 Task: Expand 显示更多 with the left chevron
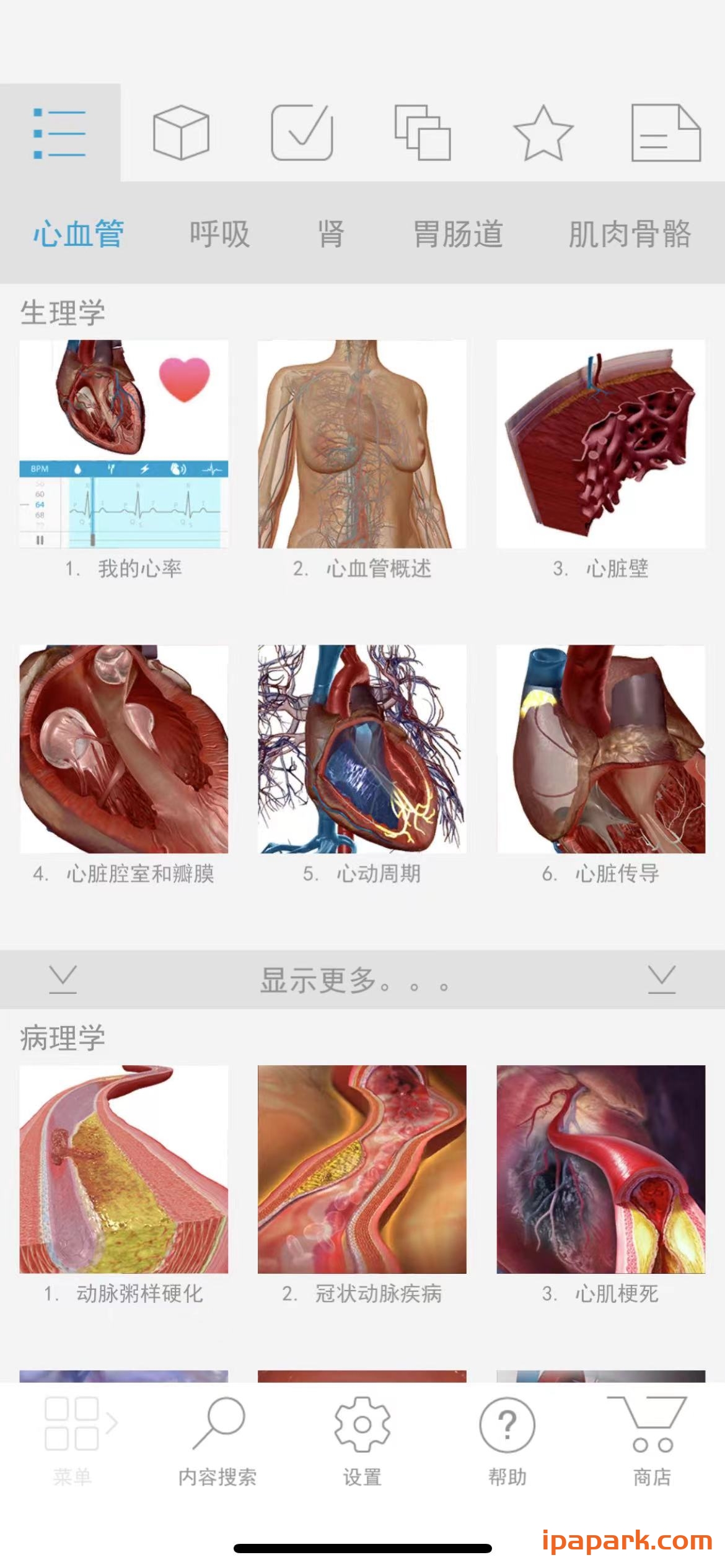coord(60,979)
